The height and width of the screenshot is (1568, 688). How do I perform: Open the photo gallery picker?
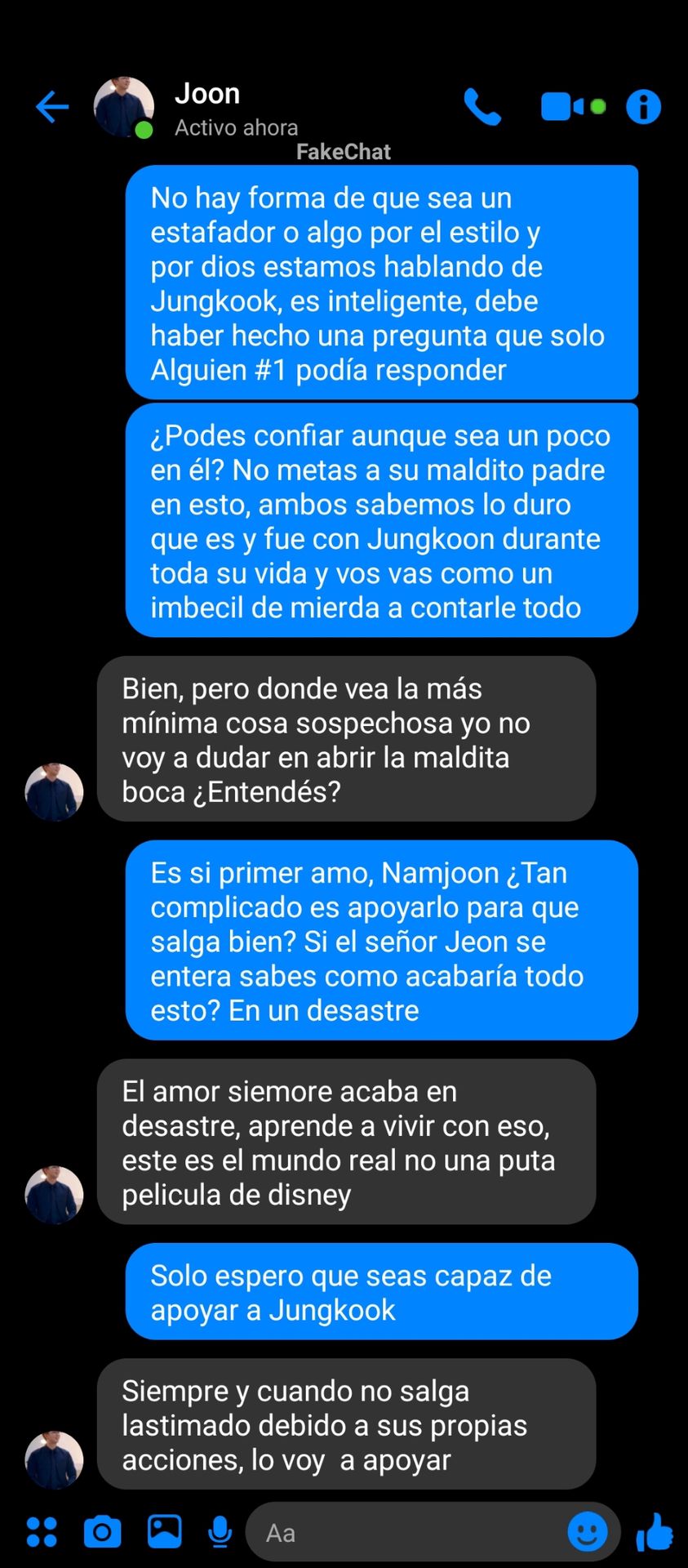(164, 1532)
